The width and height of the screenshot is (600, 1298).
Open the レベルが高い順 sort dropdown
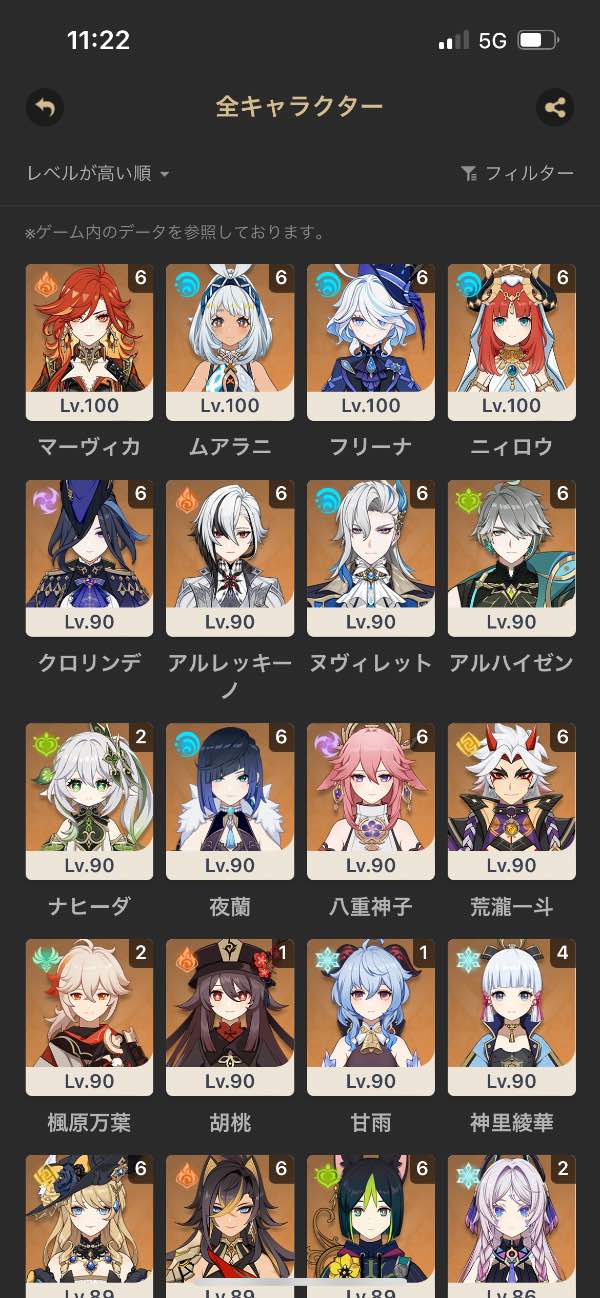click(98, 173)
